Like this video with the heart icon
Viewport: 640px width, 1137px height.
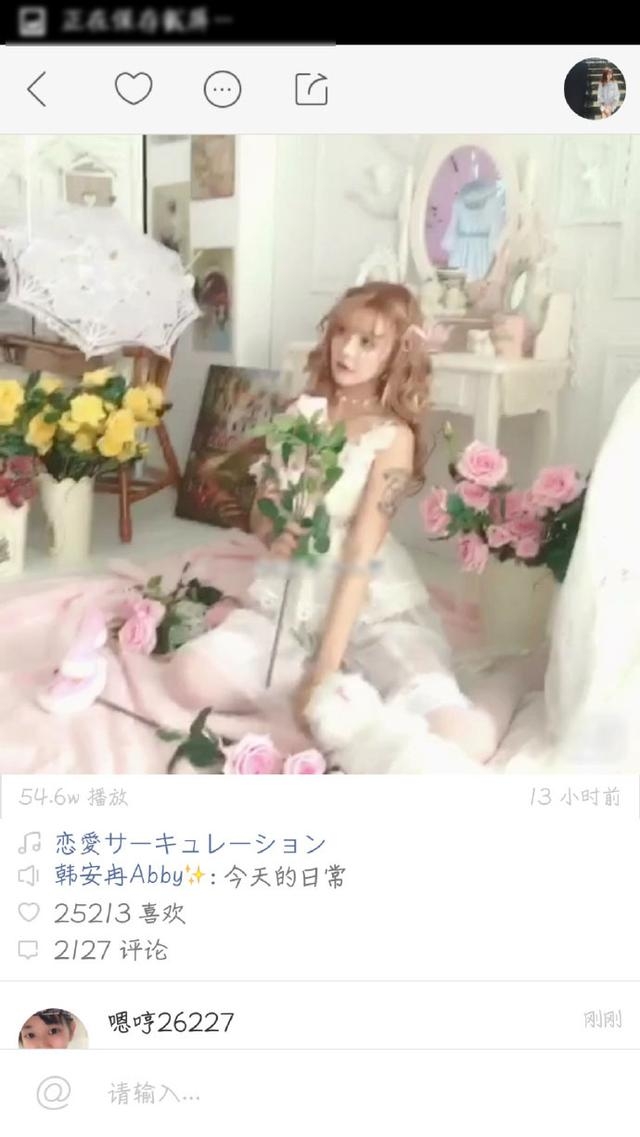pyautogui.click(x=133, y=90)
